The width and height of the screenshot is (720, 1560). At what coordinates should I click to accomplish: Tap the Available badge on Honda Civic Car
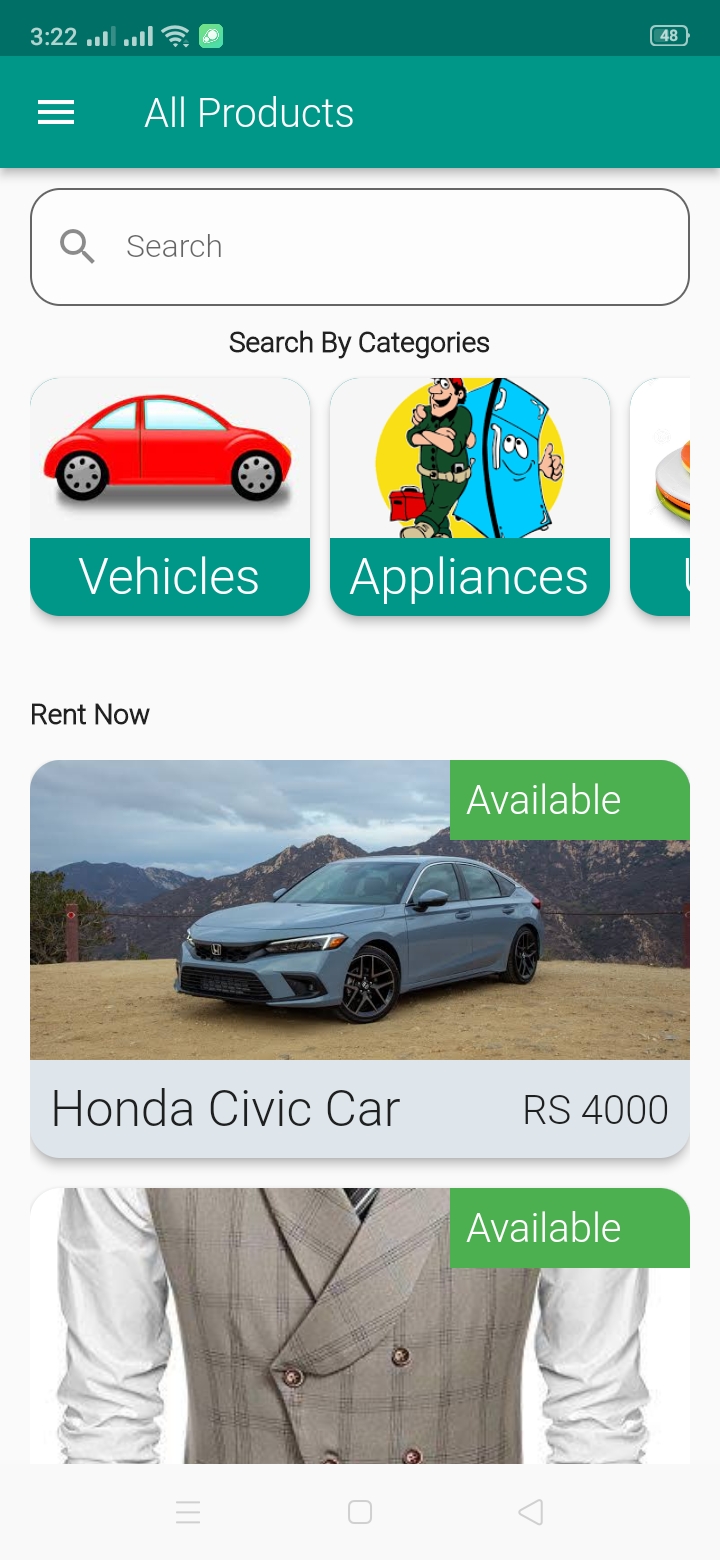570,799
